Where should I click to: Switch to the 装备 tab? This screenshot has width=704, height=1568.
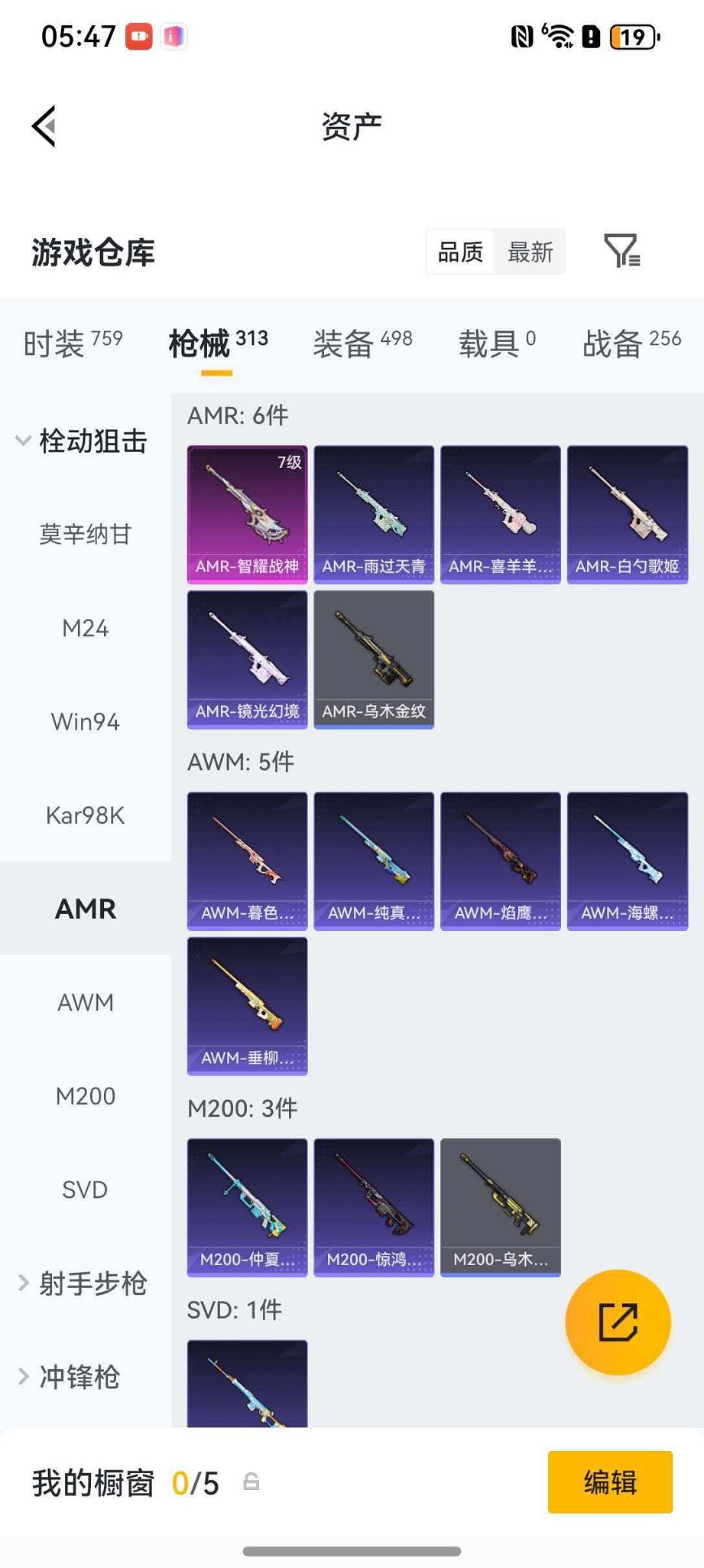pyautogui.click(x=362, y=343)
